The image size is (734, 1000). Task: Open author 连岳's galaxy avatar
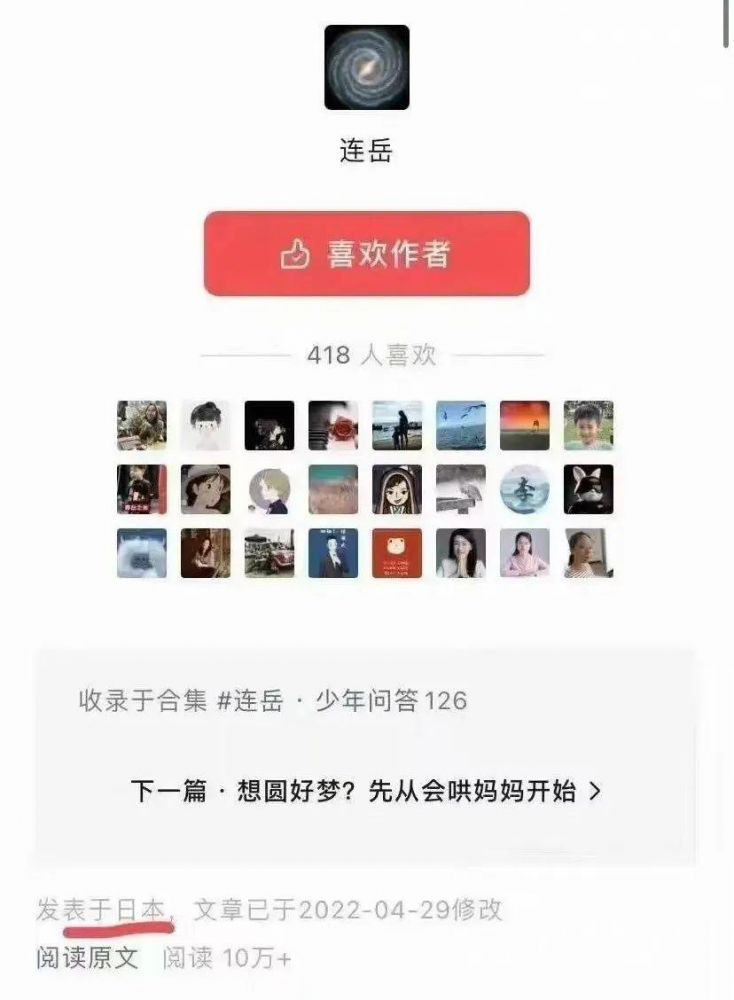click(x=366, y=67)
